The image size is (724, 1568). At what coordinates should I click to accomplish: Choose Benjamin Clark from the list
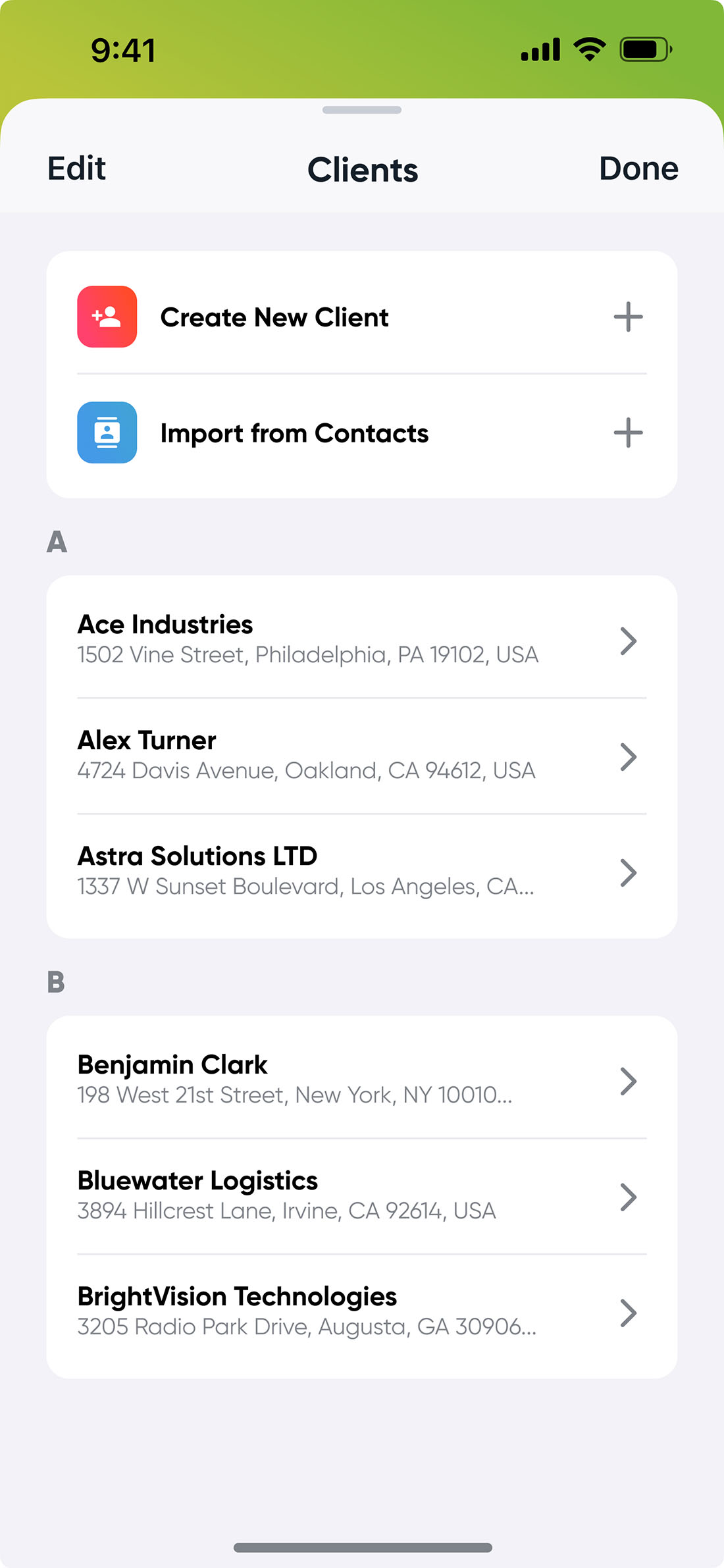362,1080
